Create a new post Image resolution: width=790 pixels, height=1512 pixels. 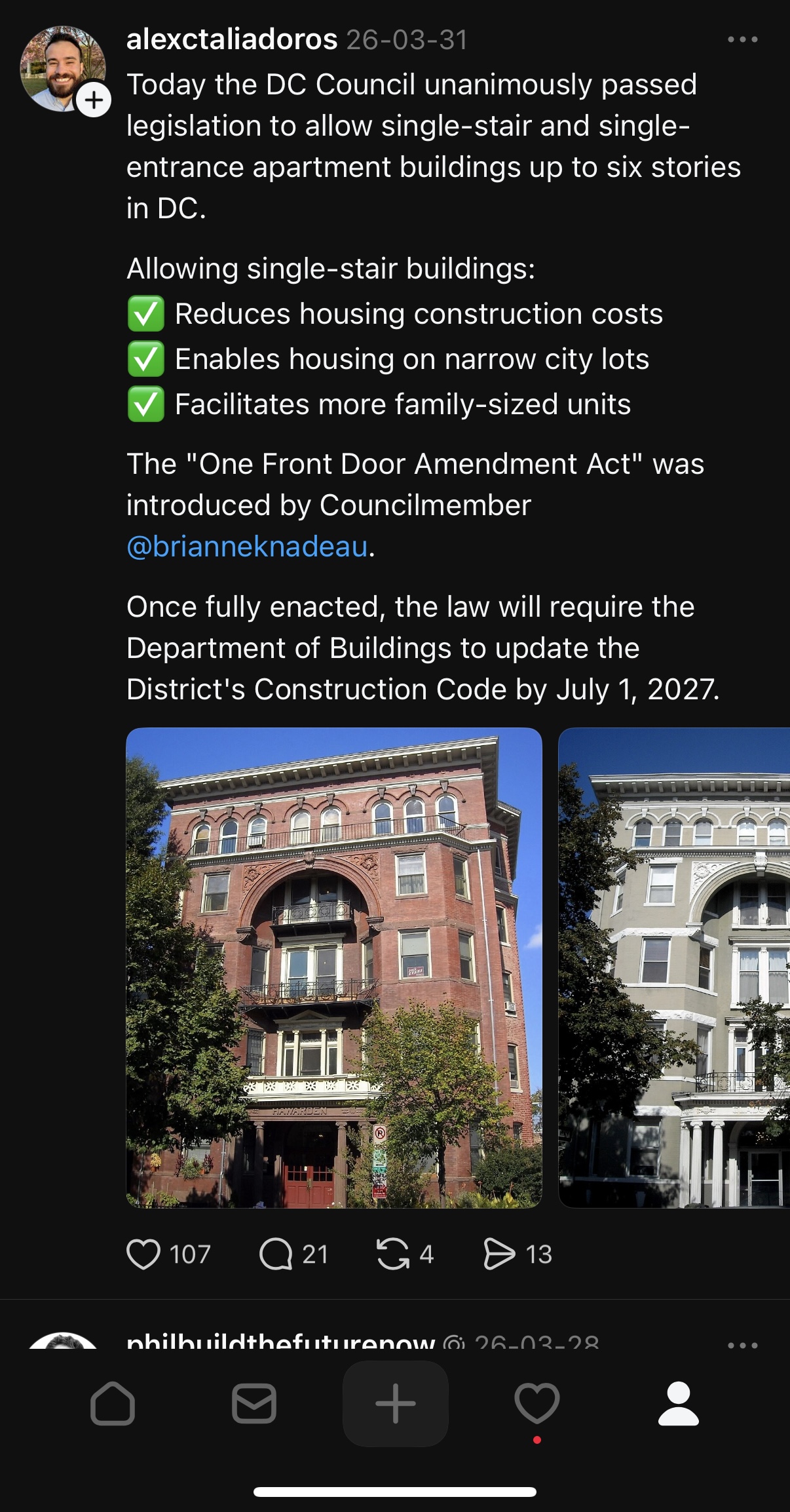coord(396,1404)
